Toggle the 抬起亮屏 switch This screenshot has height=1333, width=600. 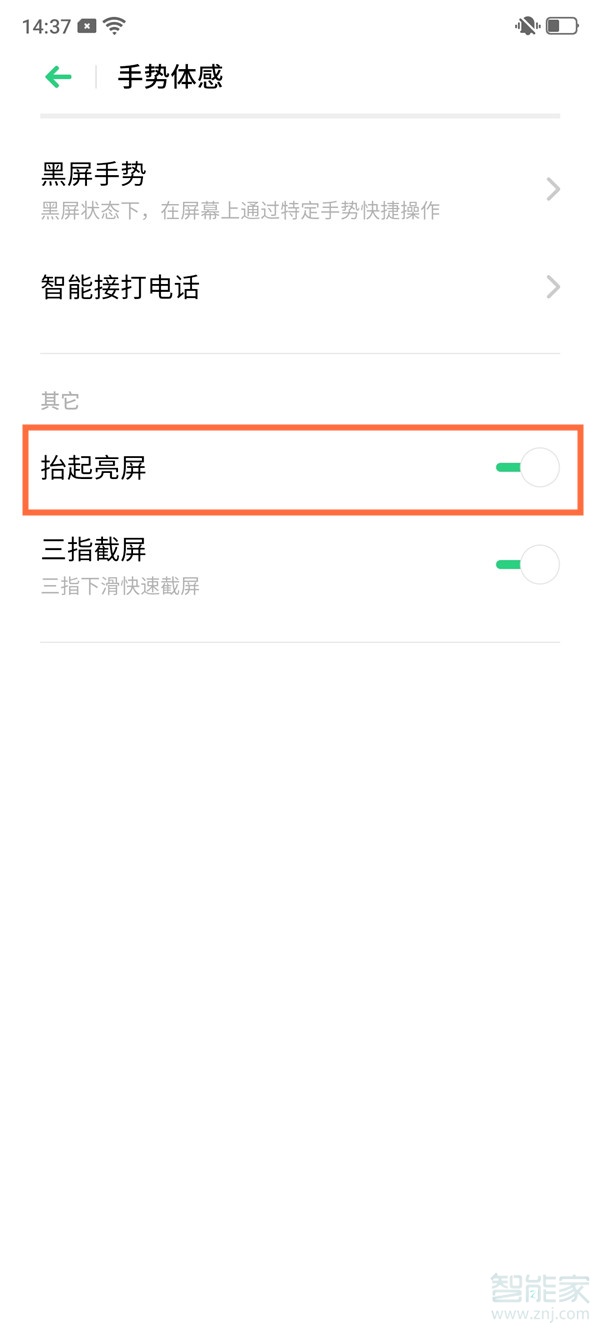coord(527,468)
